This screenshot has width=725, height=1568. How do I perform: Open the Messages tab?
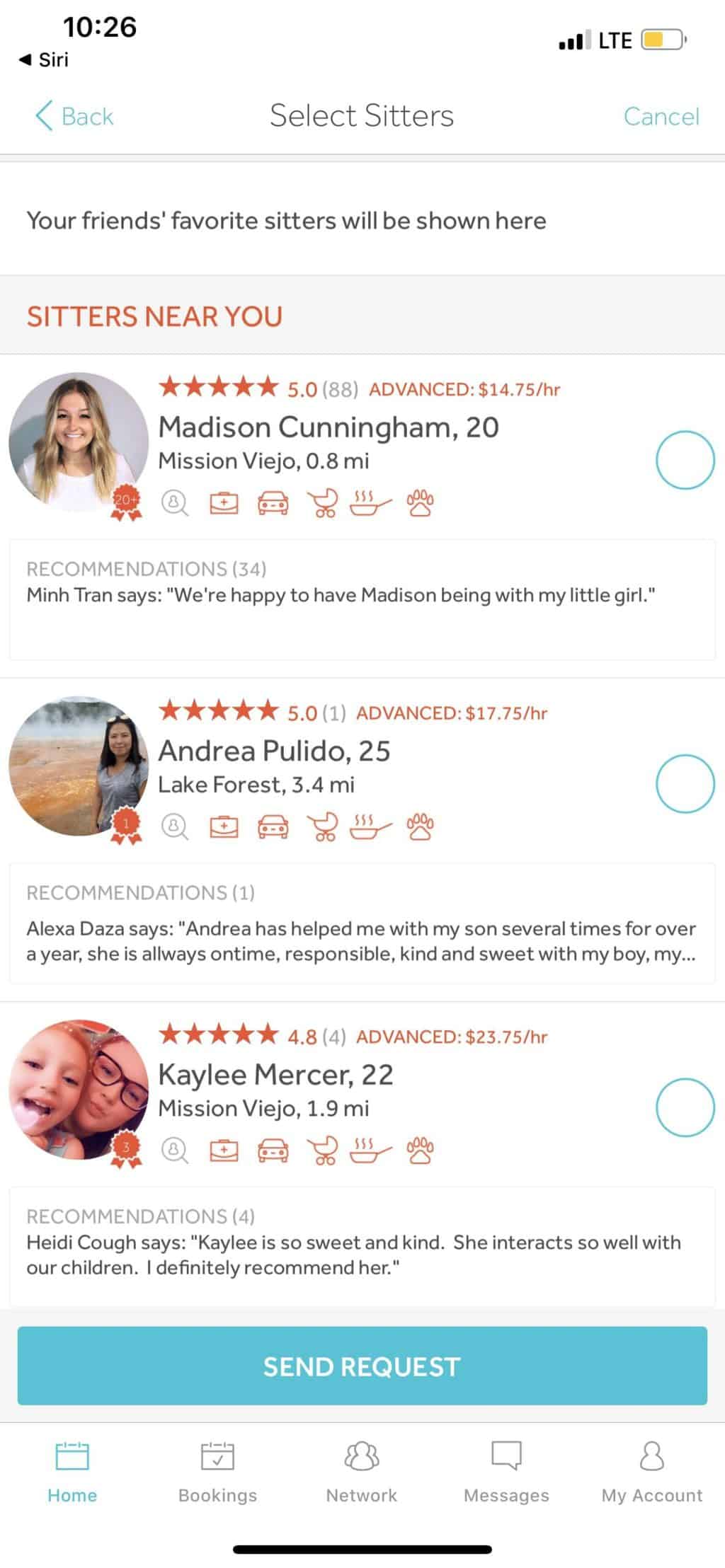tap(506, 1473)
